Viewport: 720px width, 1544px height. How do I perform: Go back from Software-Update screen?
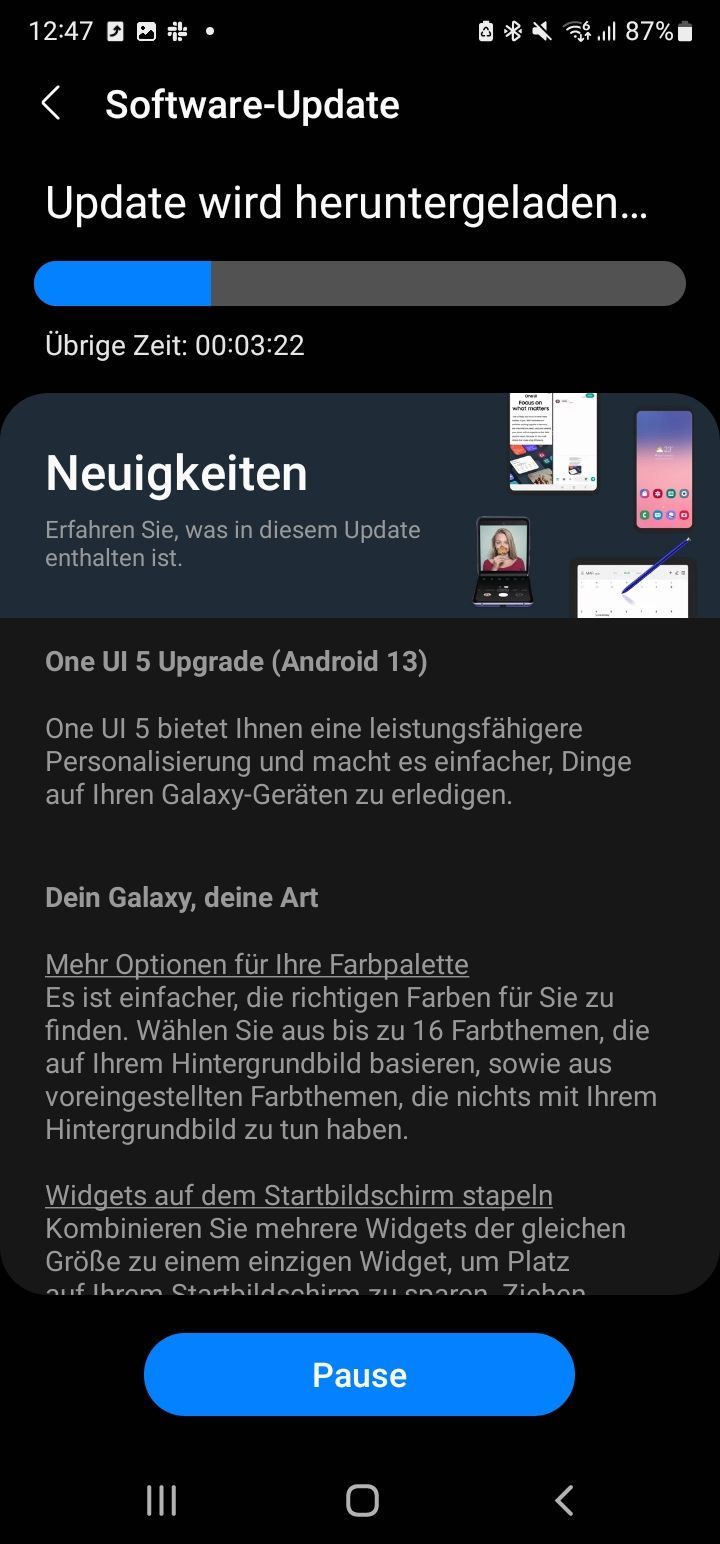51,104
